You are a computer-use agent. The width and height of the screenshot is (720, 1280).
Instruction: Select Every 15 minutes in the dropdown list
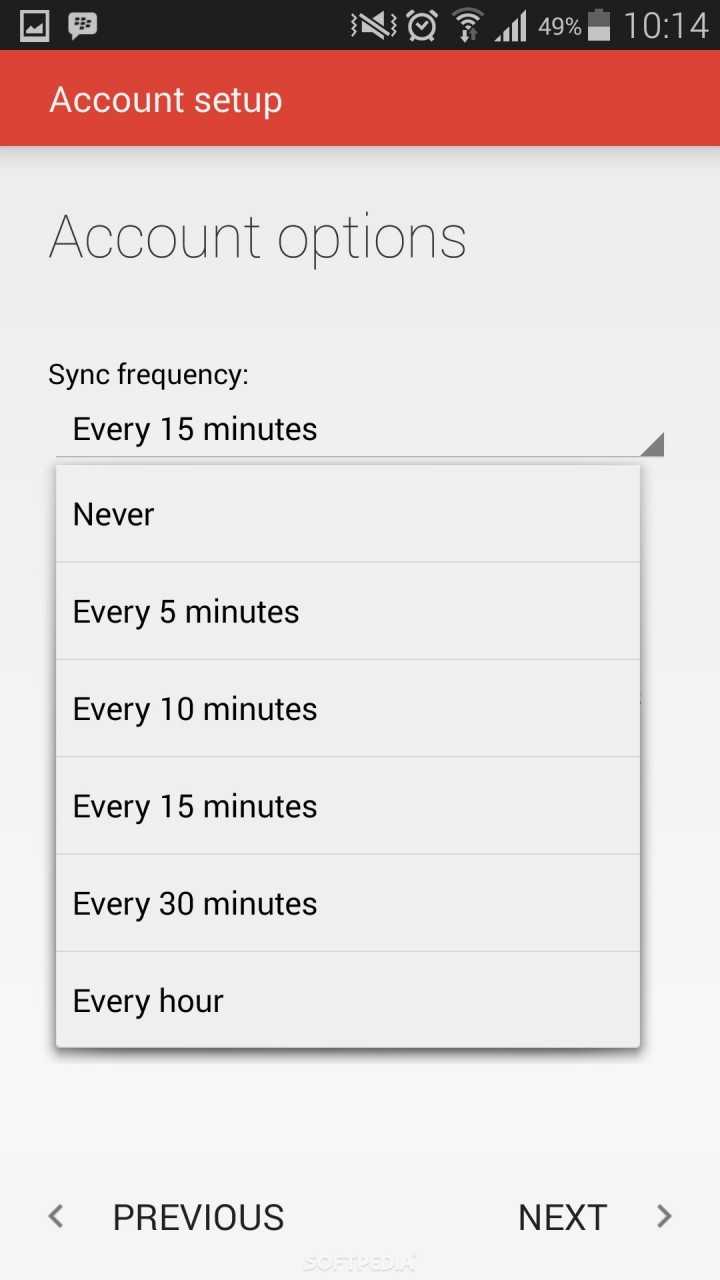(346, 806)
